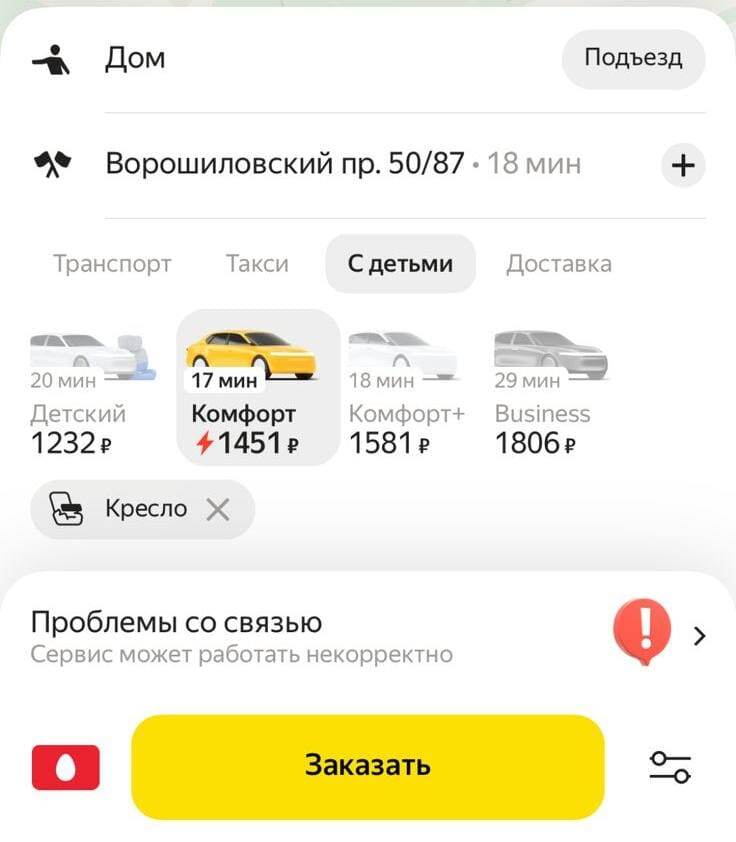This screenshot has height=842, width=736.
Task: Tap the yellow Заказать button
Action: (x=368, y=766)
